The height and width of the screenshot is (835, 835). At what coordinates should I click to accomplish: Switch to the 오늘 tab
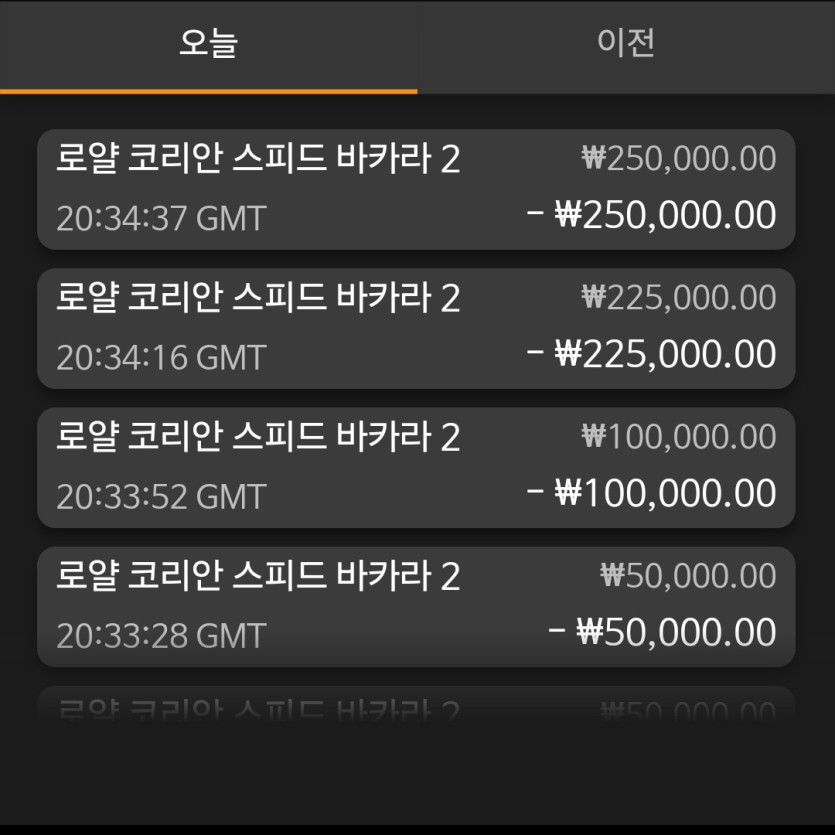pyautogui.click(x=208, y=45)
